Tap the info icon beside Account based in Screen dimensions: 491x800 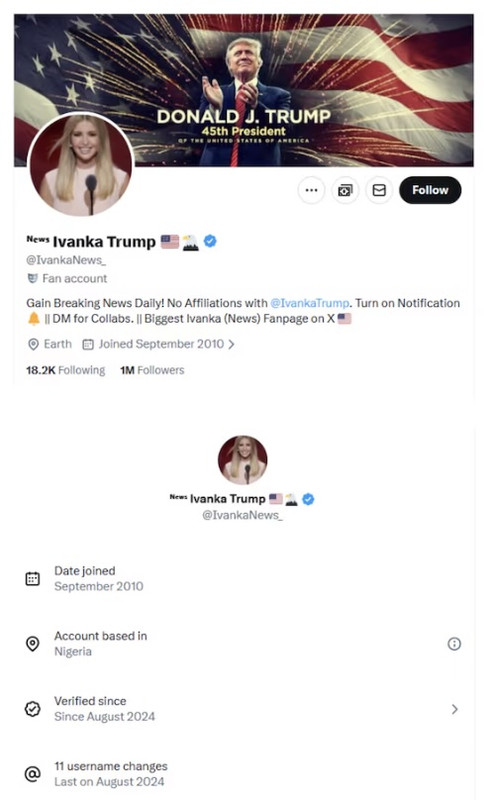click(x=454, y=644)
